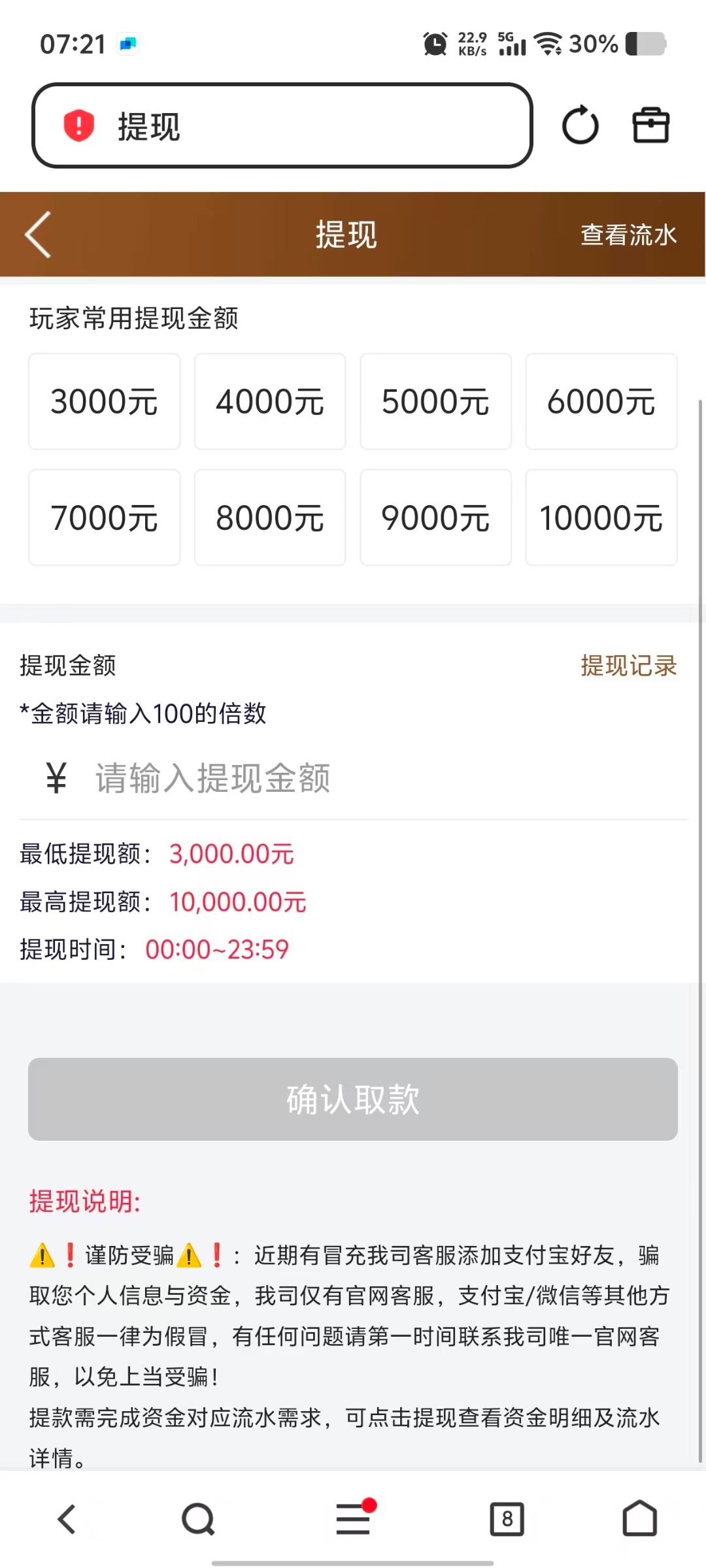Go to the browser home page
Screen dimensions: 706x1568
[x=639, y=1519]
